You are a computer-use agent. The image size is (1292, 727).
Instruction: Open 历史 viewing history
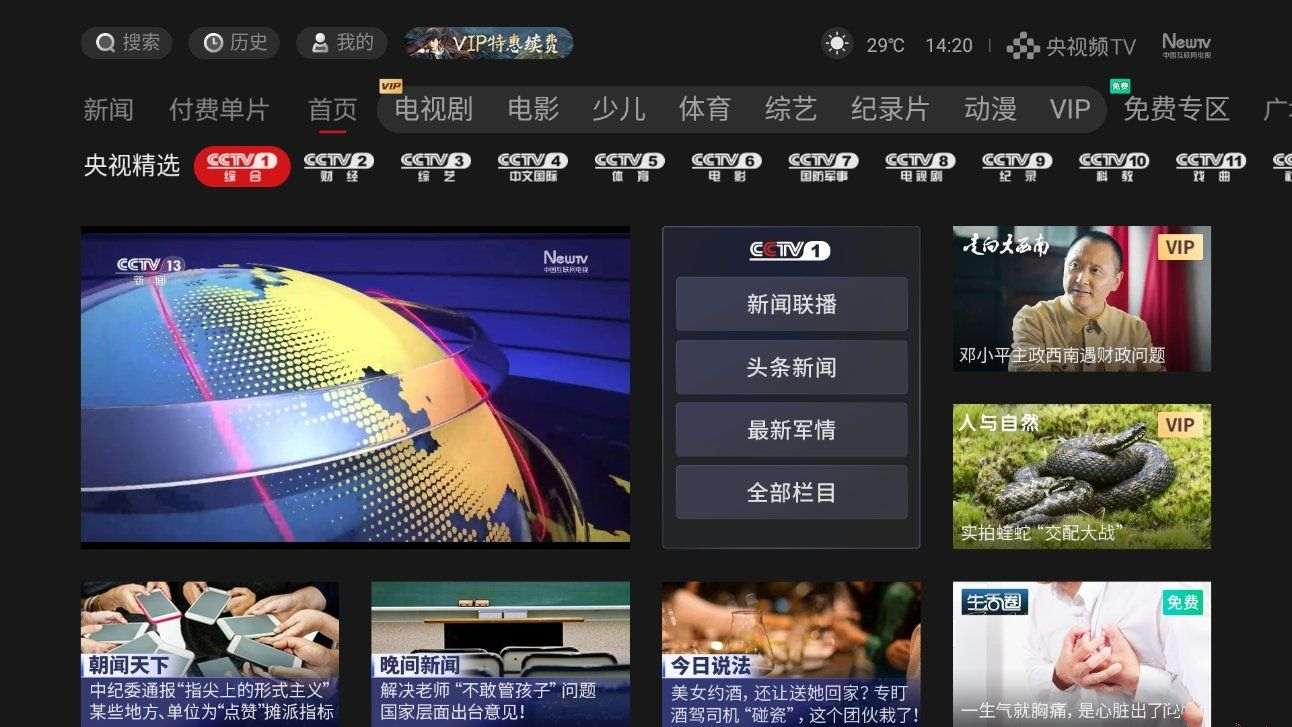235,43
